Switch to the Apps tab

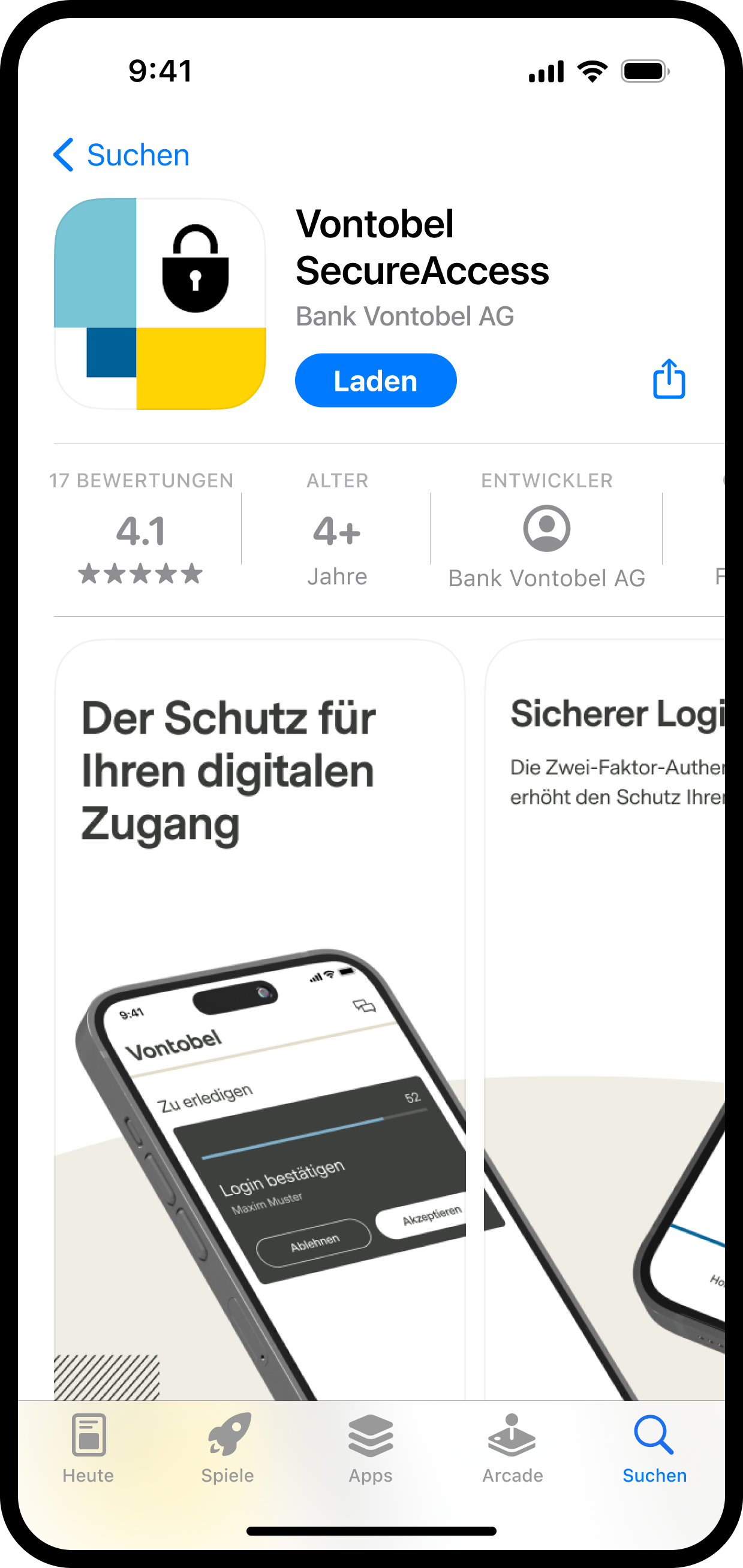click(x=370, y=1449)
